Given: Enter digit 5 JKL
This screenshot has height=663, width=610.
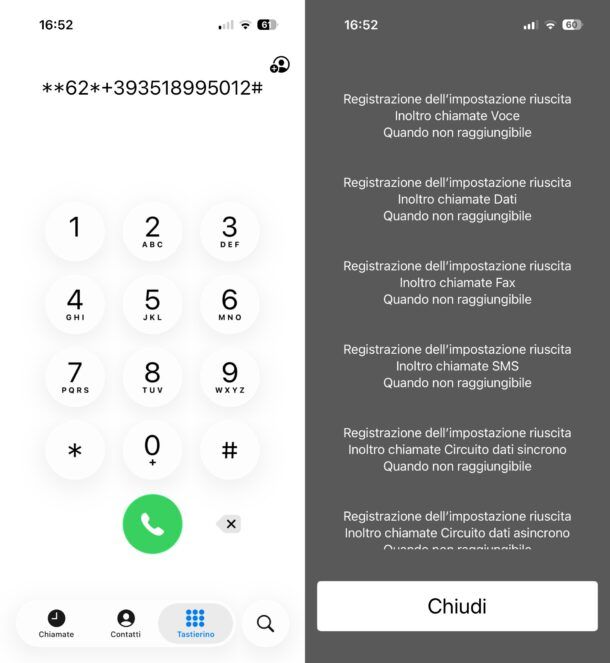Looking at the screenshot, I should pyautogui.click(x=152, y=303).
